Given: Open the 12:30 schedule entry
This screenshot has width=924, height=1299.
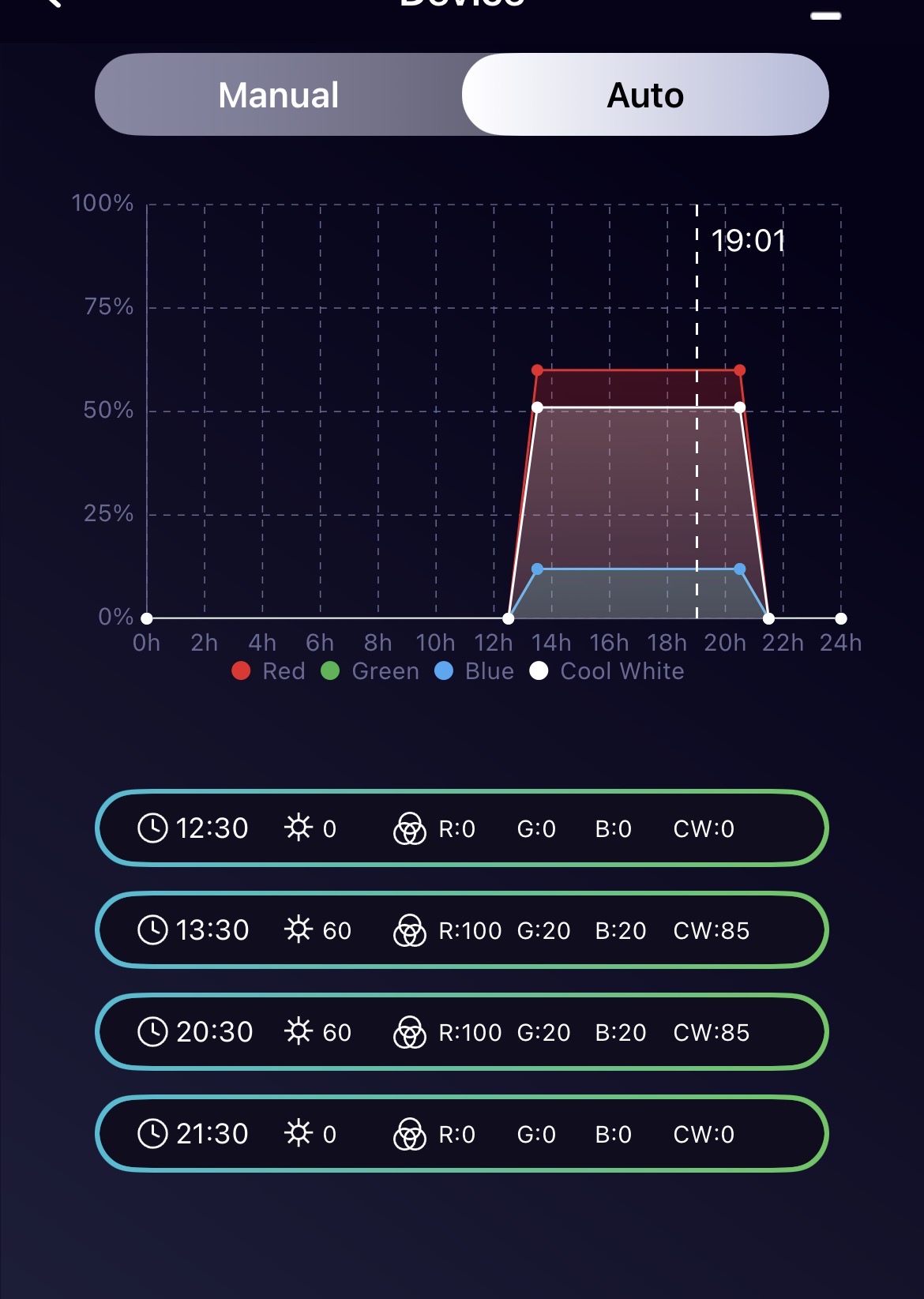Looking at the screenshot, I should [461, 828].
